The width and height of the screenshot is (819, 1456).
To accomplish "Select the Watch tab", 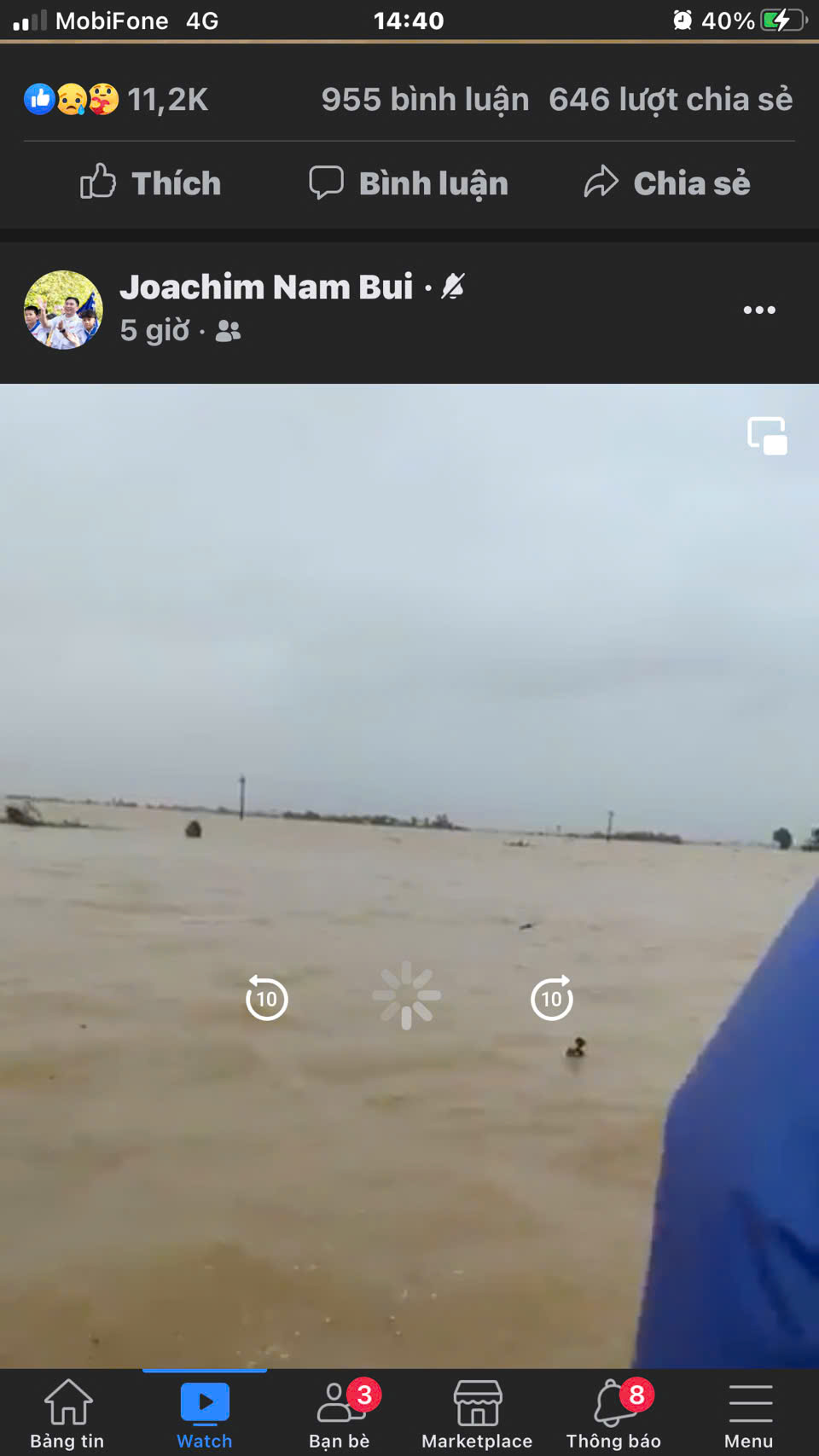I will pyautogui.click(x=205, y=1413).
